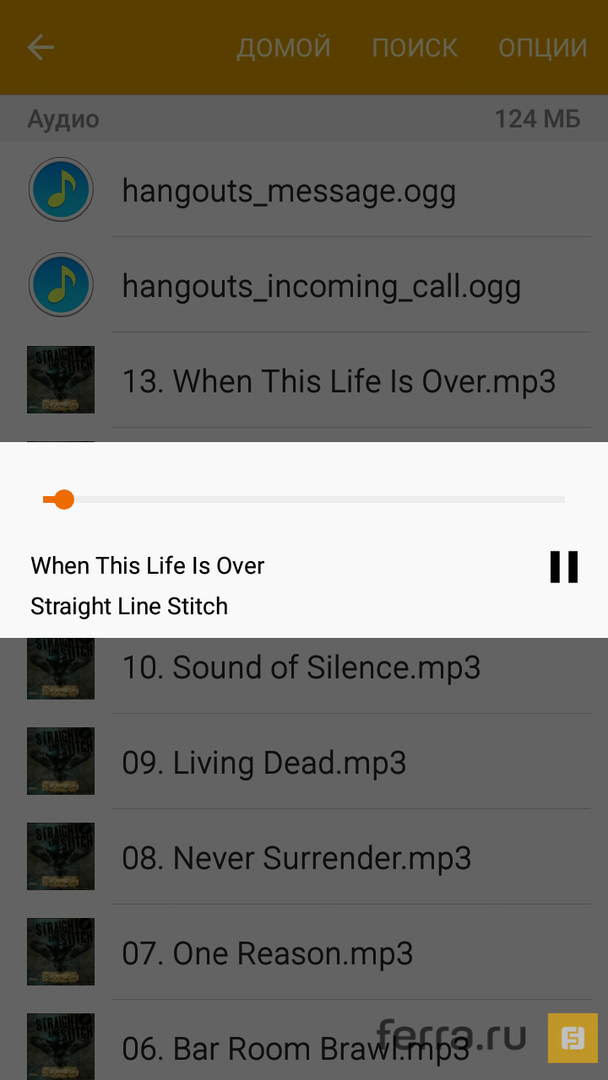This screenshot has height=1080, width=608.
Task: Go back with the arrow icon
Action: [41, 47]
